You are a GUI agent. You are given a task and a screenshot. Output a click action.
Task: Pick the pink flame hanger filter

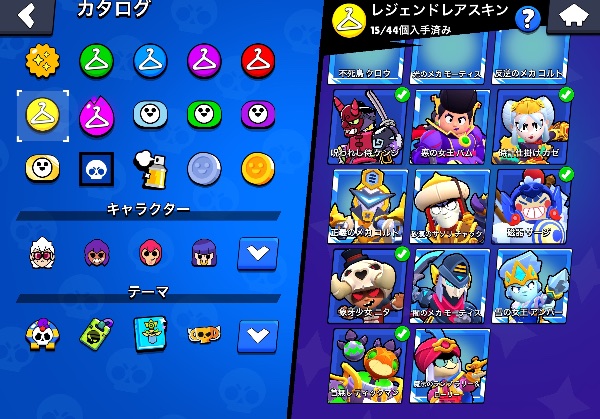[96, 113]
